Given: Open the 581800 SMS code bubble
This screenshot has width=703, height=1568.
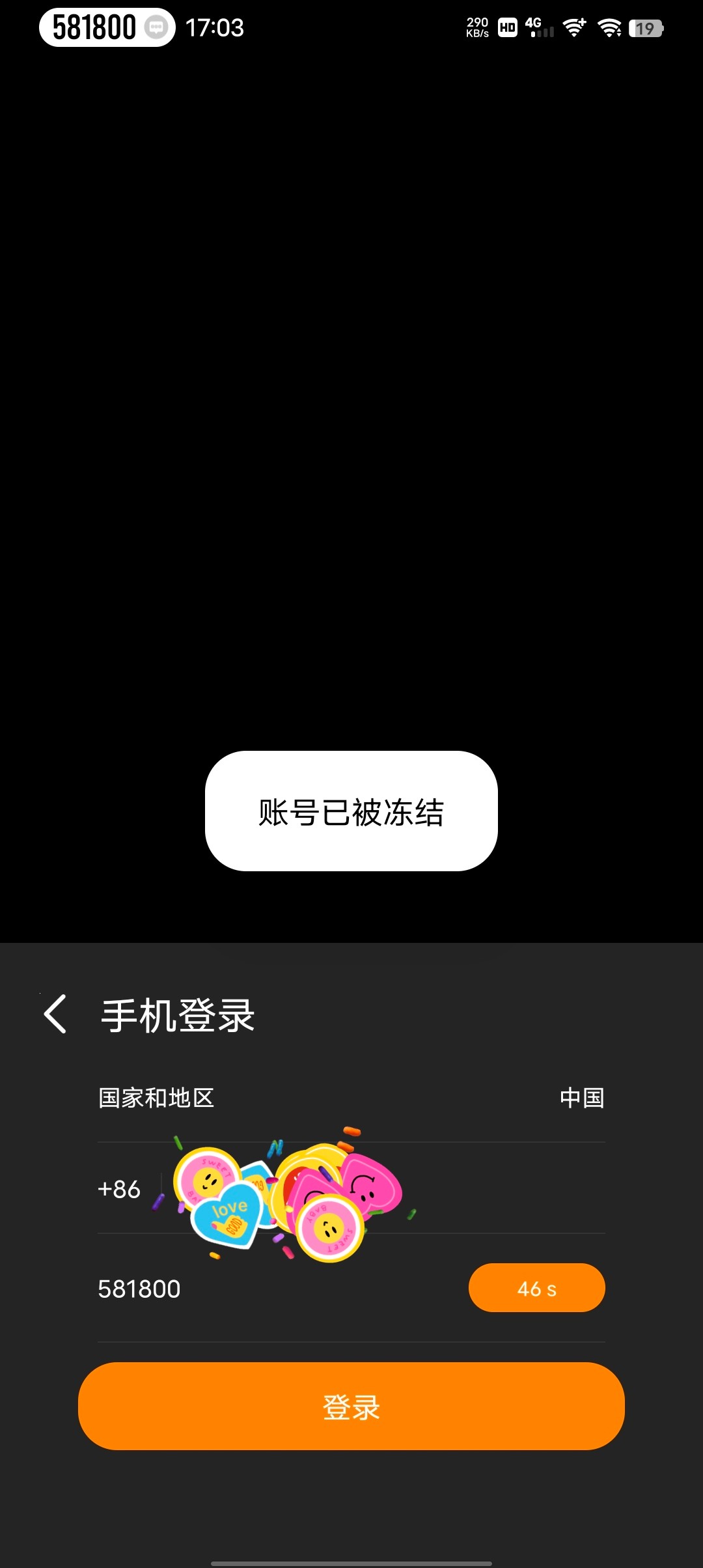Looking at the screenshot, I should point(107,27).
